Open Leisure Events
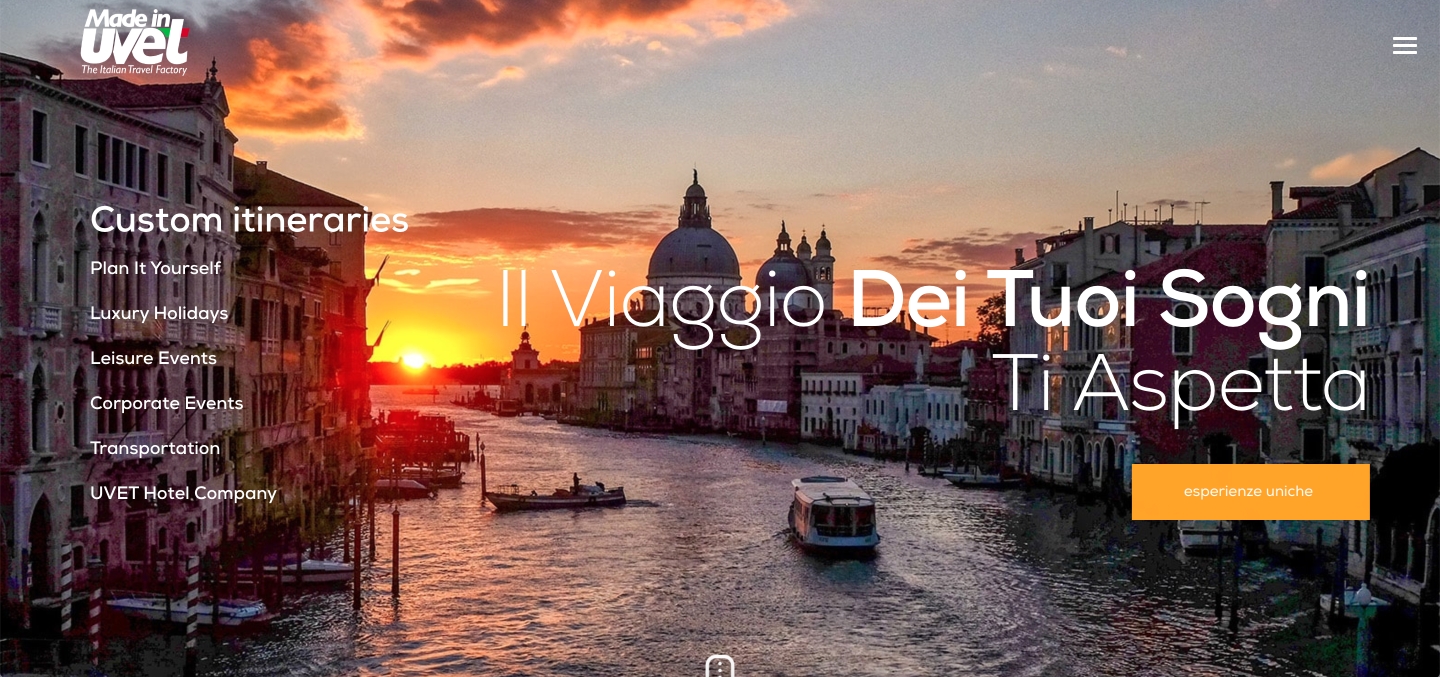Viewport: 1440px width, 677px height. (x=153, y=358)
